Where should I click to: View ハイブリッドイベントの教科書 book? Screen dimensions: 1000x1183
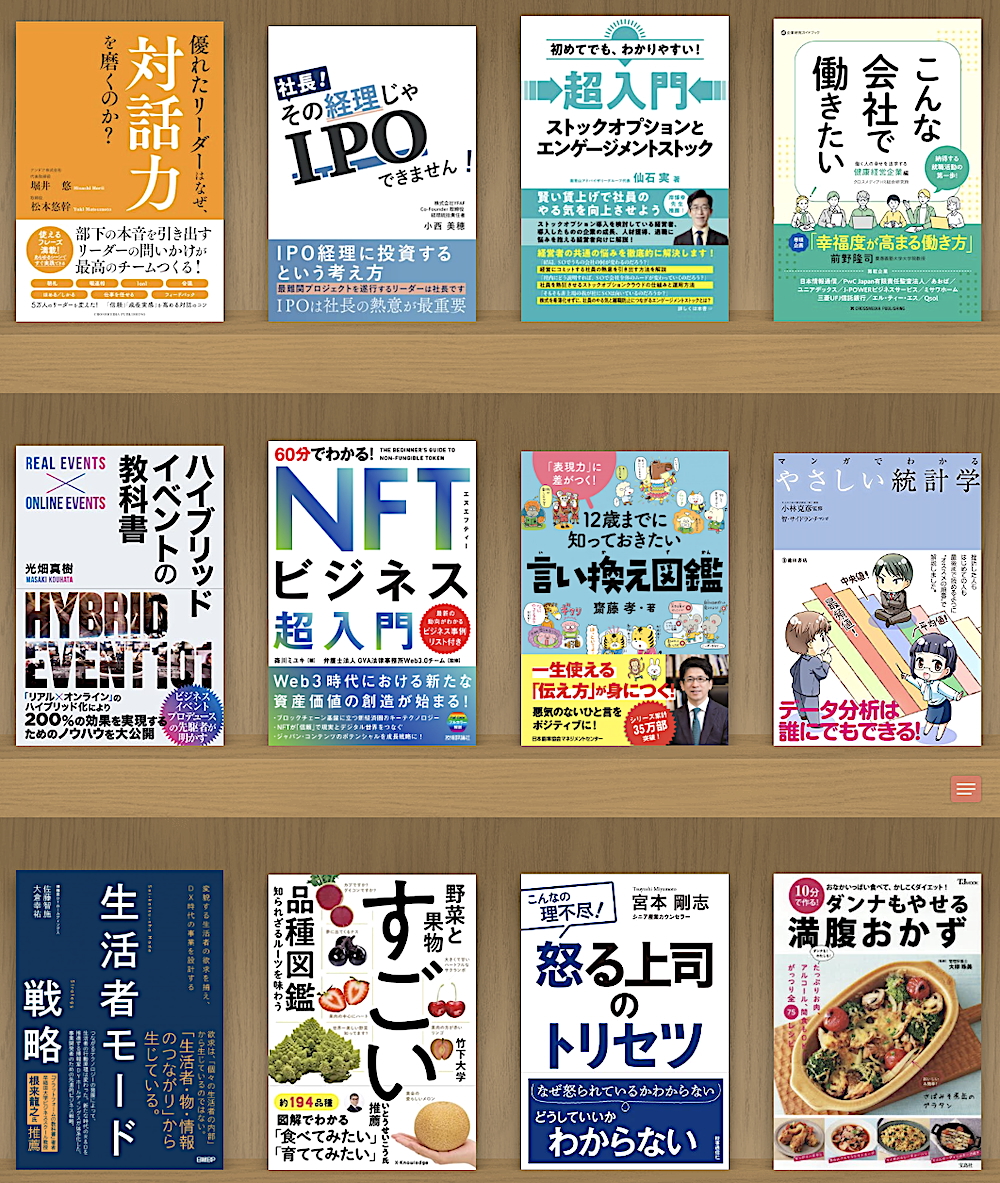pos(120,595)
